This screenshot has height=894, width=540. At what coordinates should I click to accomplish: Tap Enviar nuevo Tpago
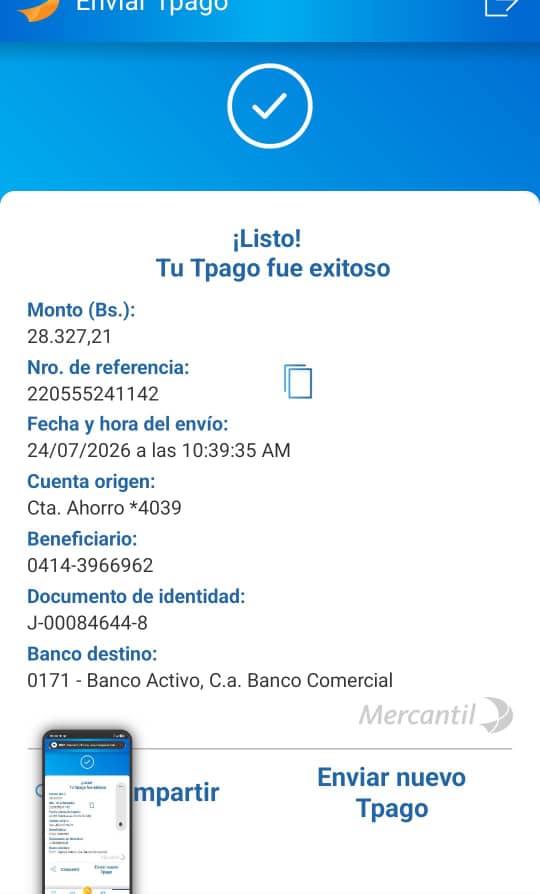[x=392, y=793]
